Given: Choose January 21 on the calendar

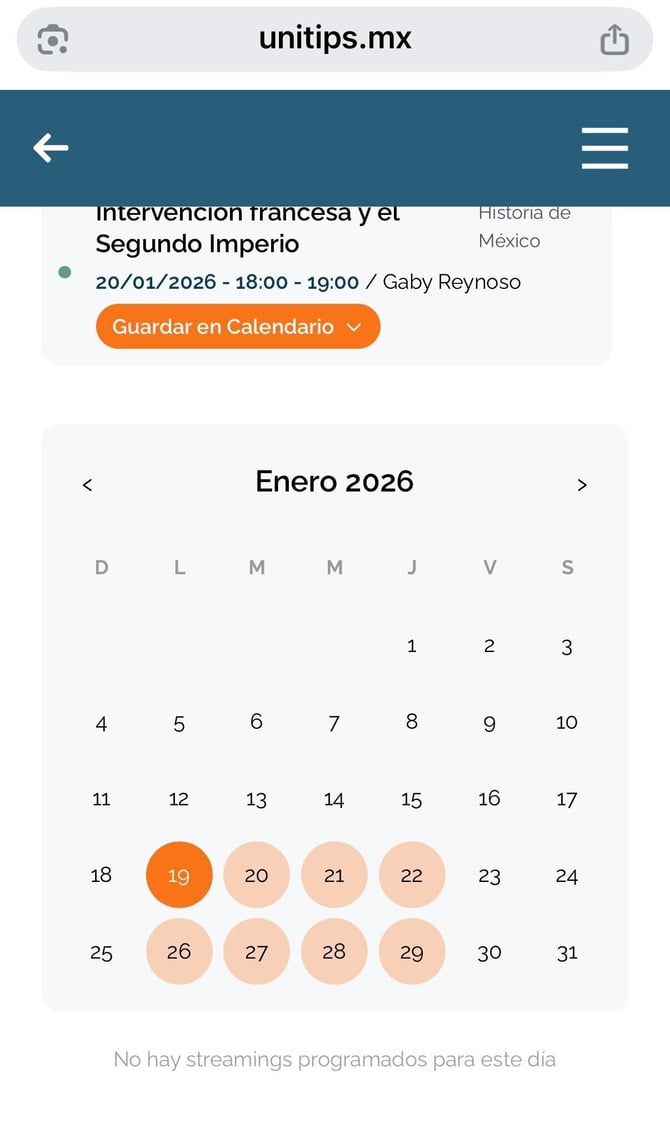Looking at the screenshot, I should pos(334,875).
